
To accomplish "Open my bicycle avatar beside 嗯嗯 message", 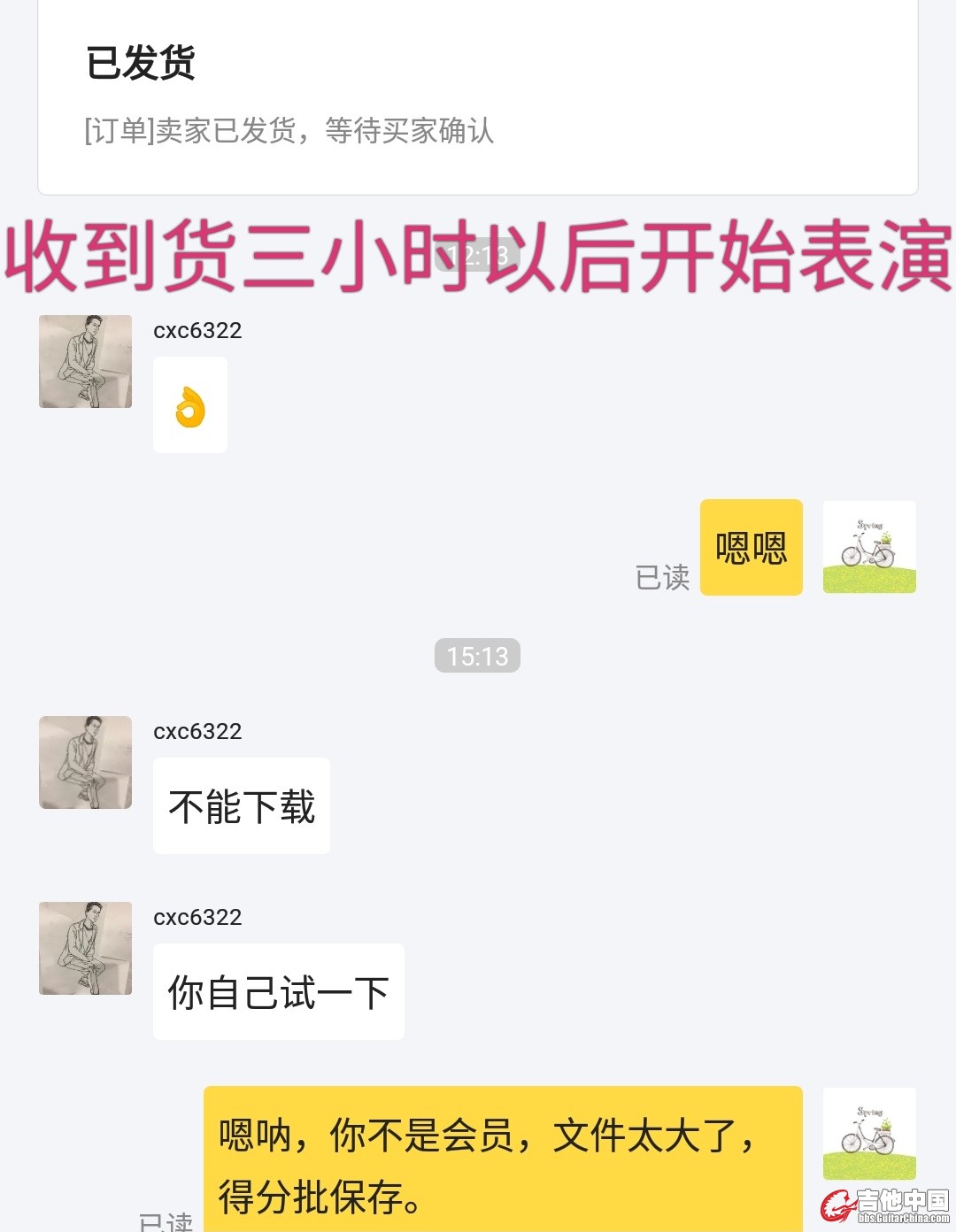I will 869,547.
